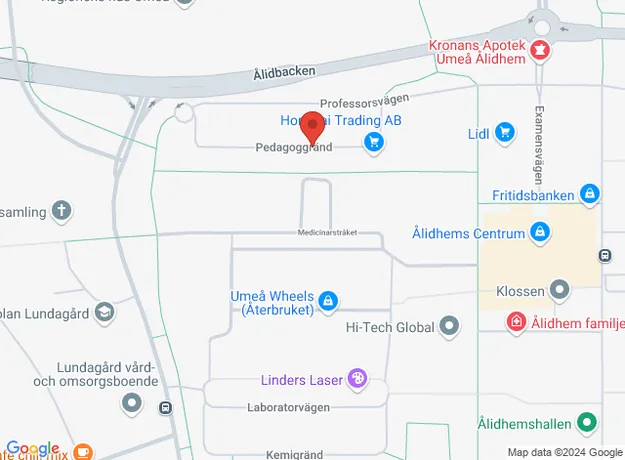Select the Trading AB shopping cart marker
The height and width of the screenshot is (460, 625).
coord(374,143)
